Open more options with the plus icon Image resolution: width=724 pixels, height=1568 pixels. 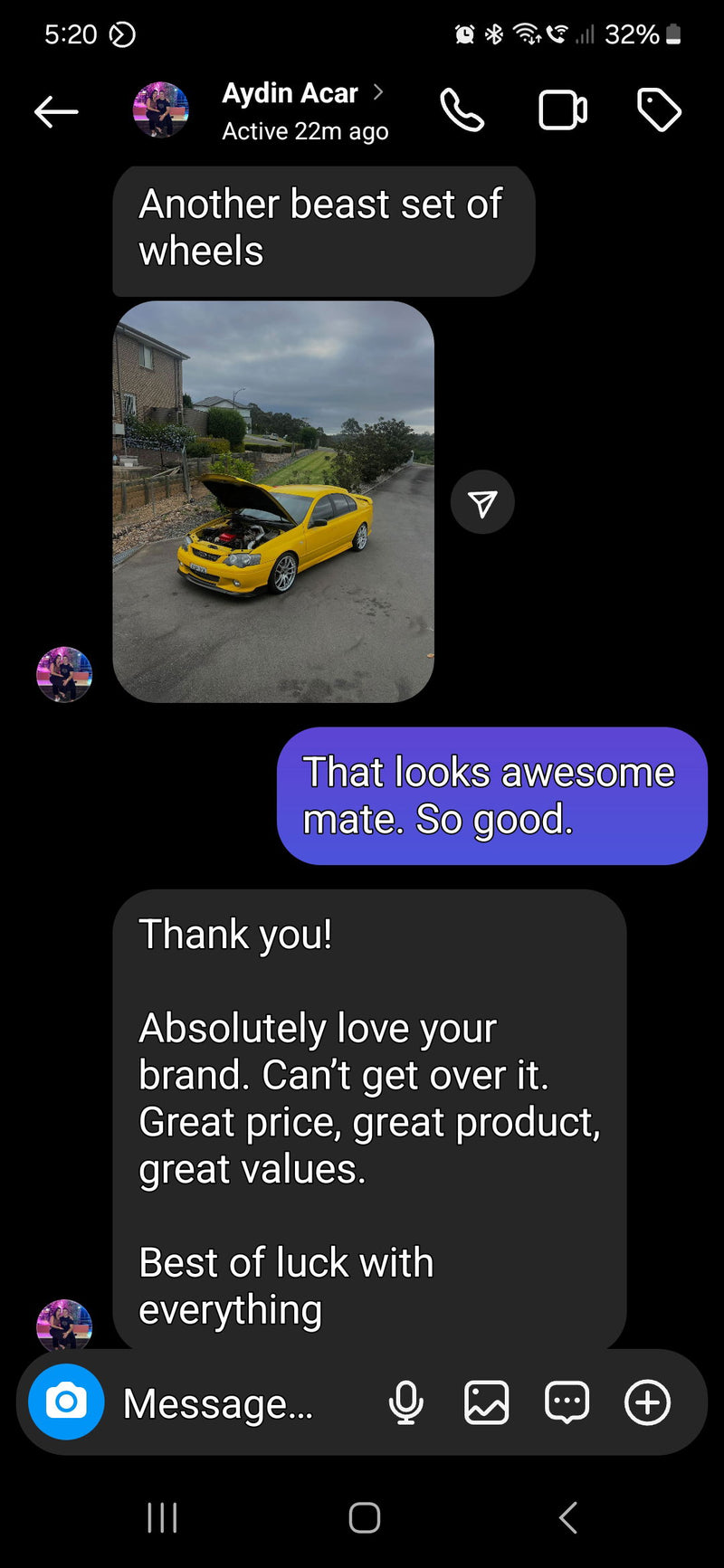tap(647, 1403)
